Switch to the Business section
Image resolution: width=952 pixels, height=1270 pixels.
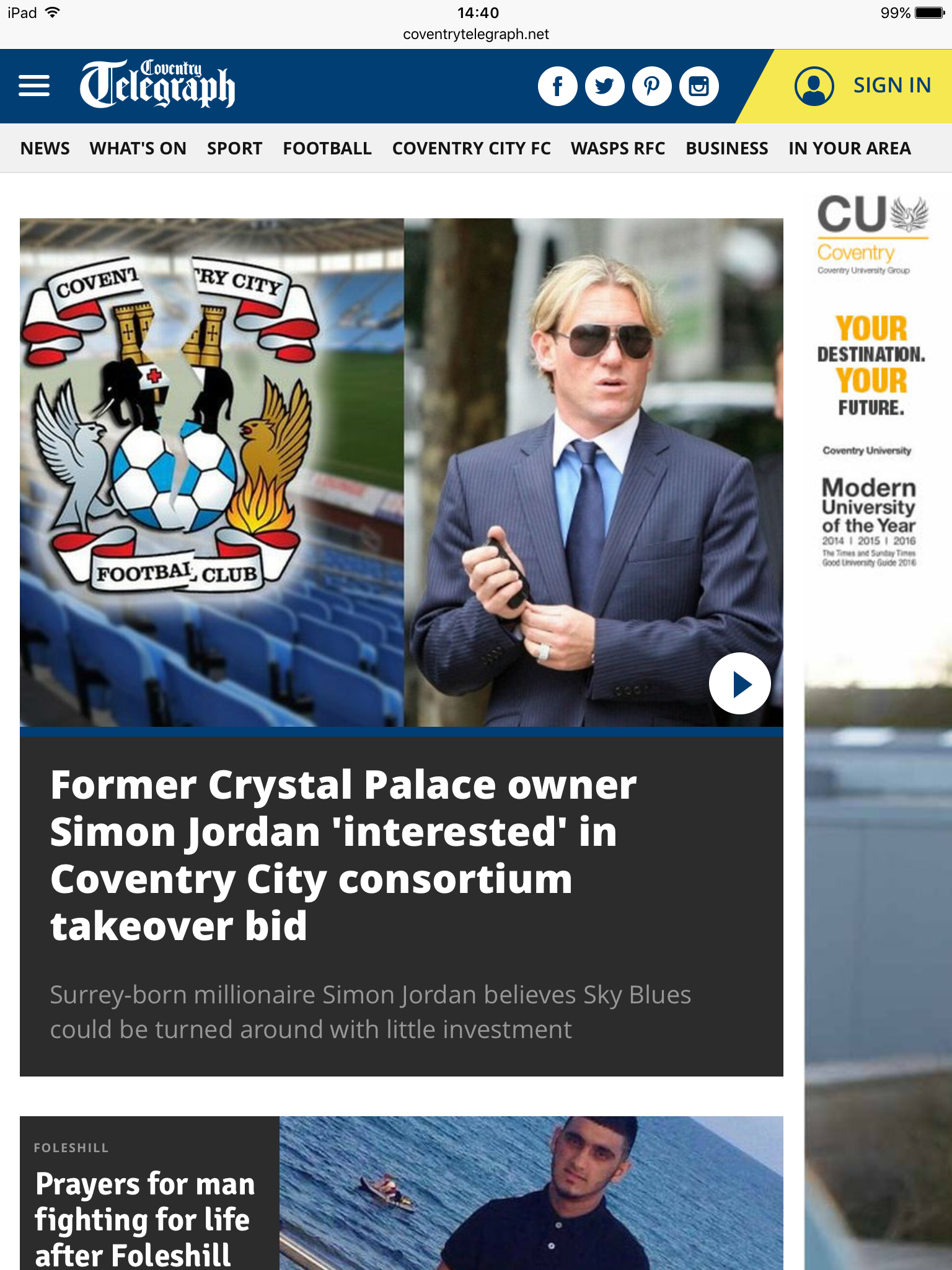[x=726, y=149]
